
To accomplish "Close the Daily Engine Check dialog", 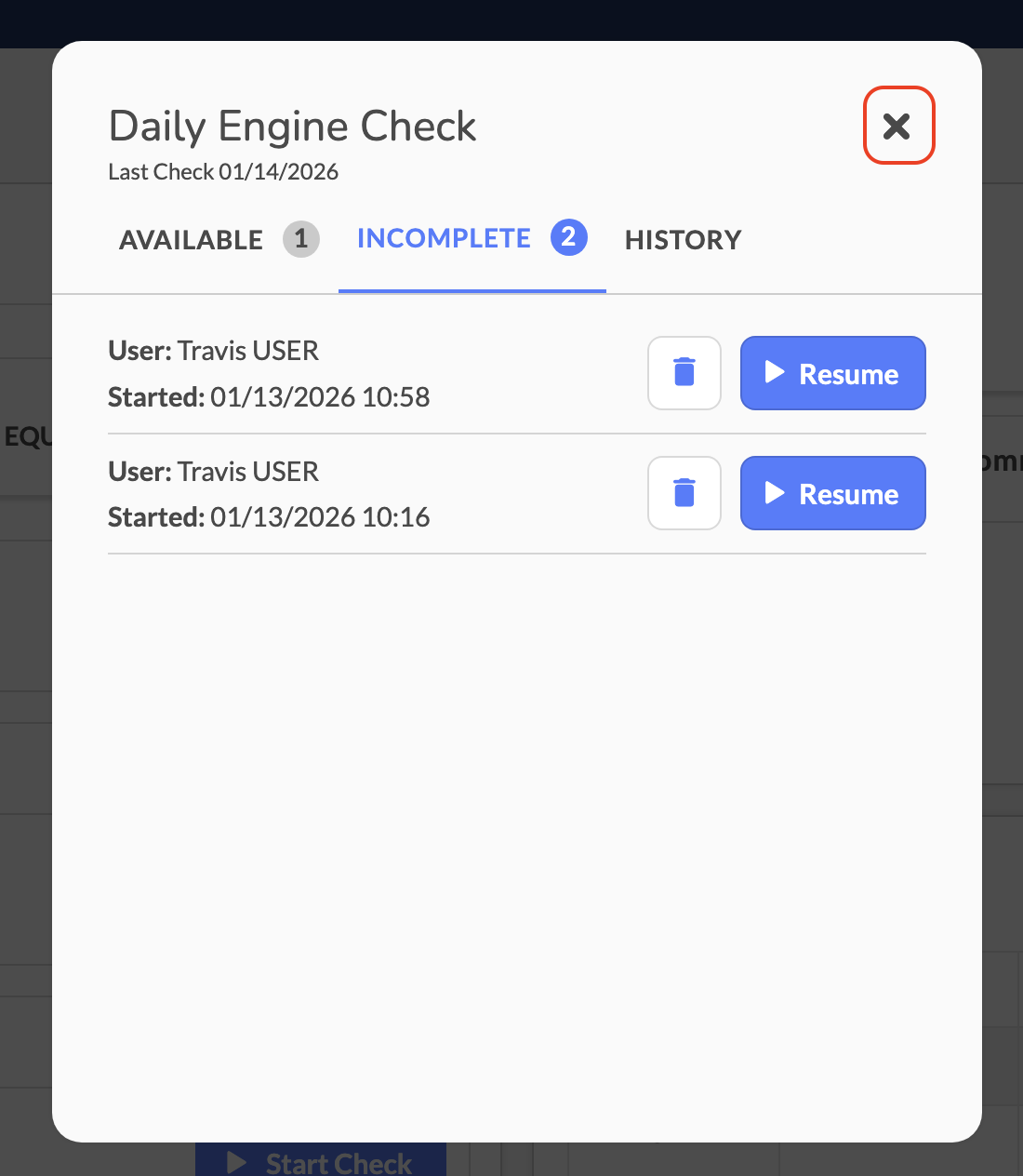I will click(898, 126).
